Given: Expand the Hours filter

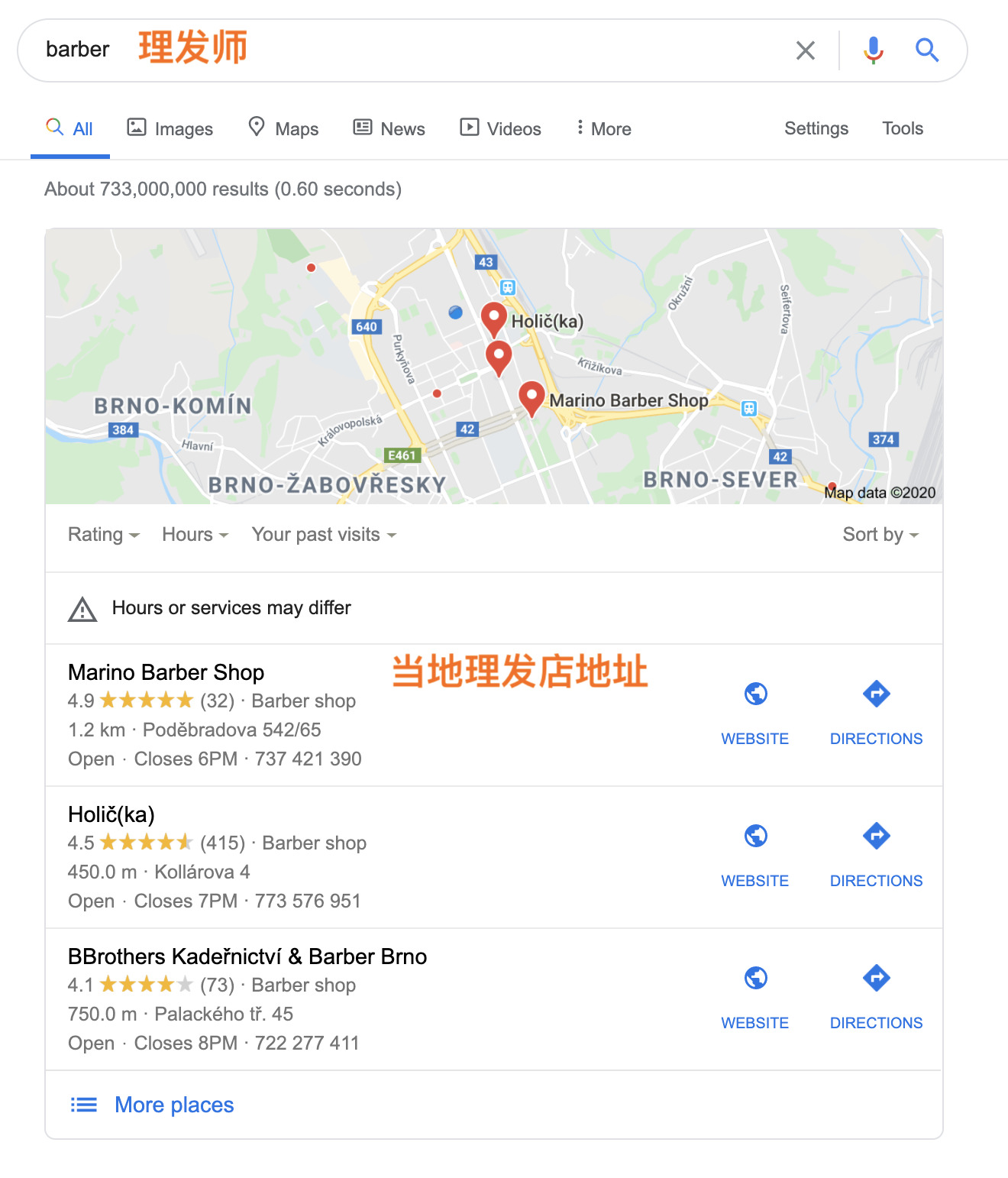Looking at the screenshot, I should (x=195, y=535).
